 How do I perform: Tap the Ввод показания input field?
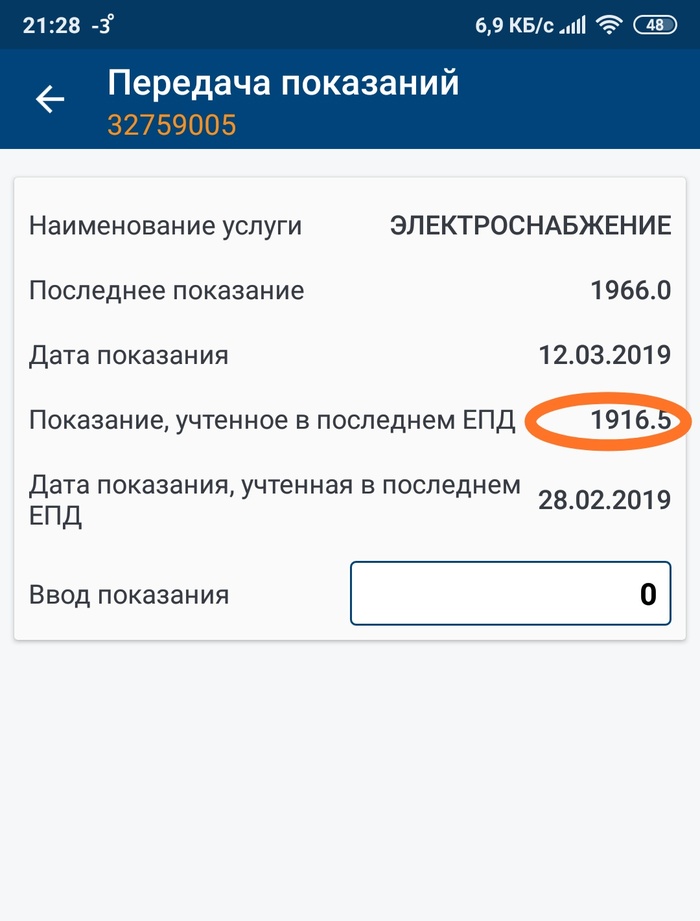510,595
